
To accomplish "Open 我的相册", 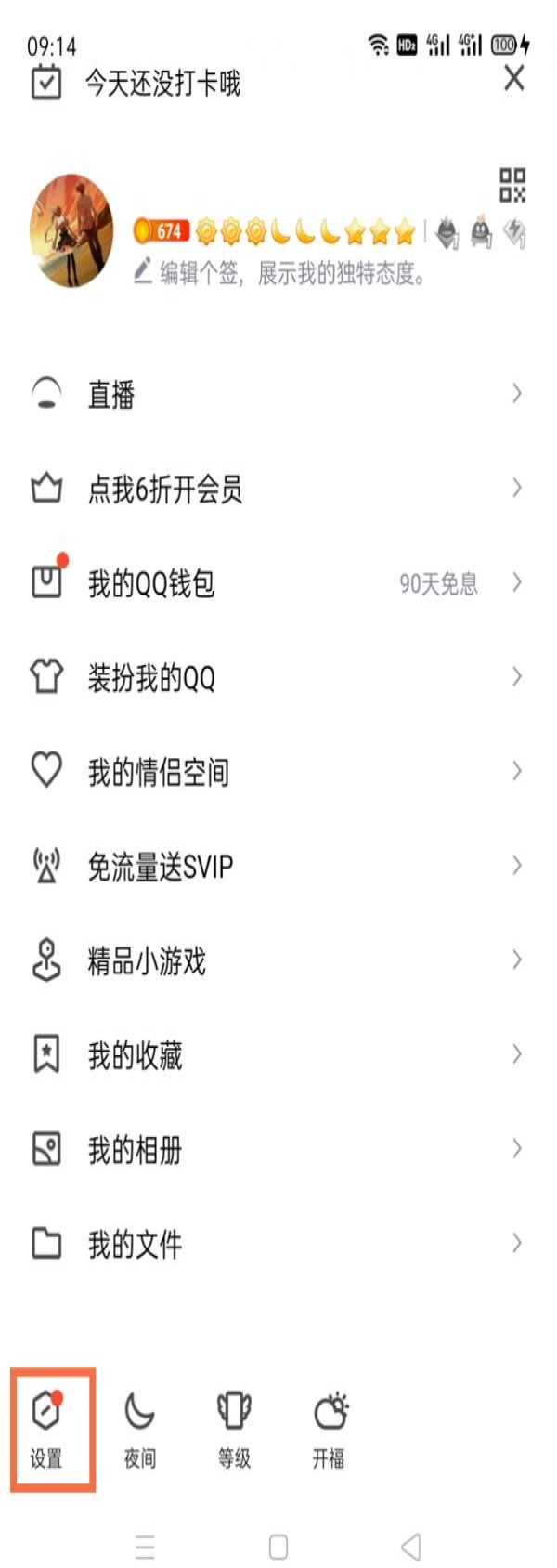I will tap(277, 1150).
